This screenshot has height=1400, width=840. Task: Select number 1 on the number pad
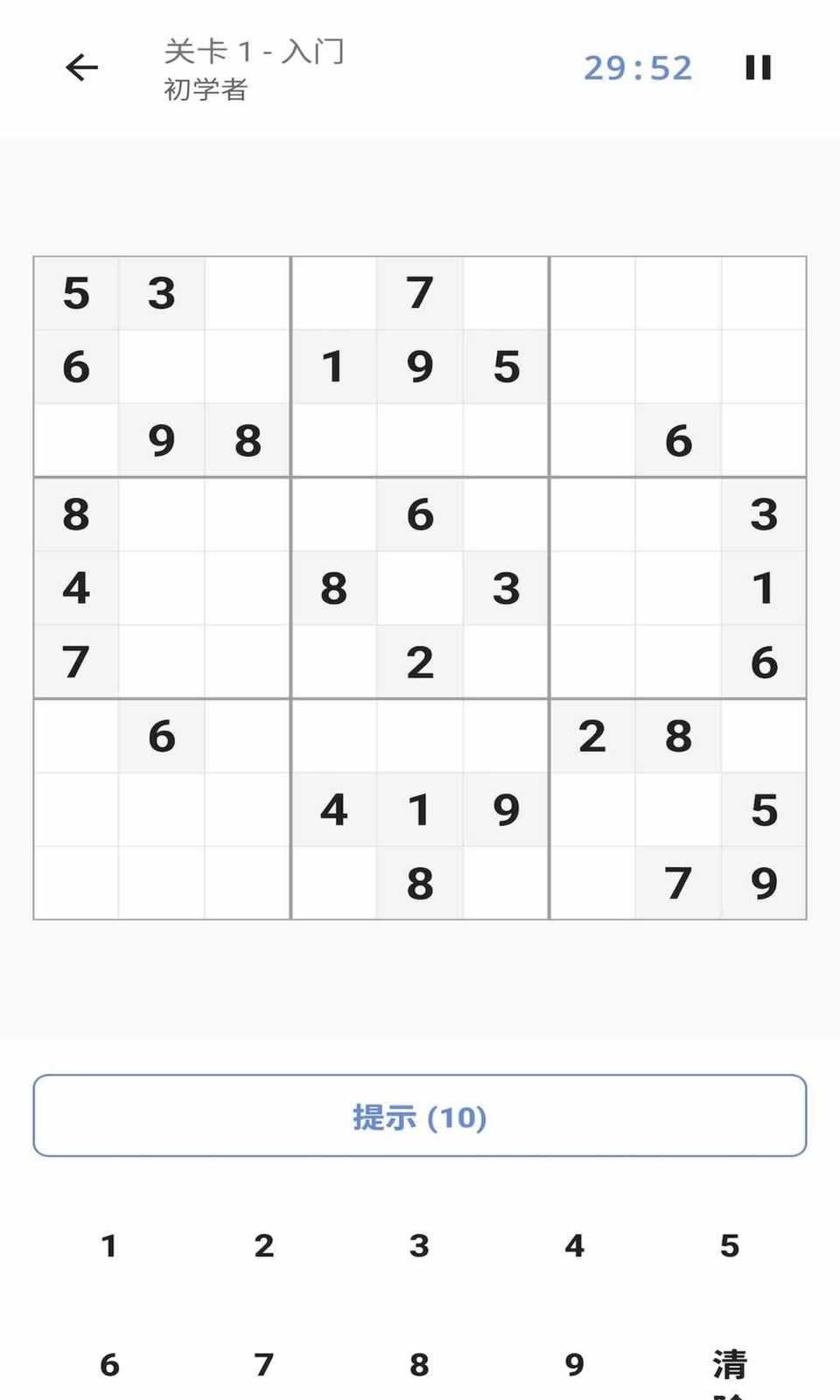click(108, 1247)
